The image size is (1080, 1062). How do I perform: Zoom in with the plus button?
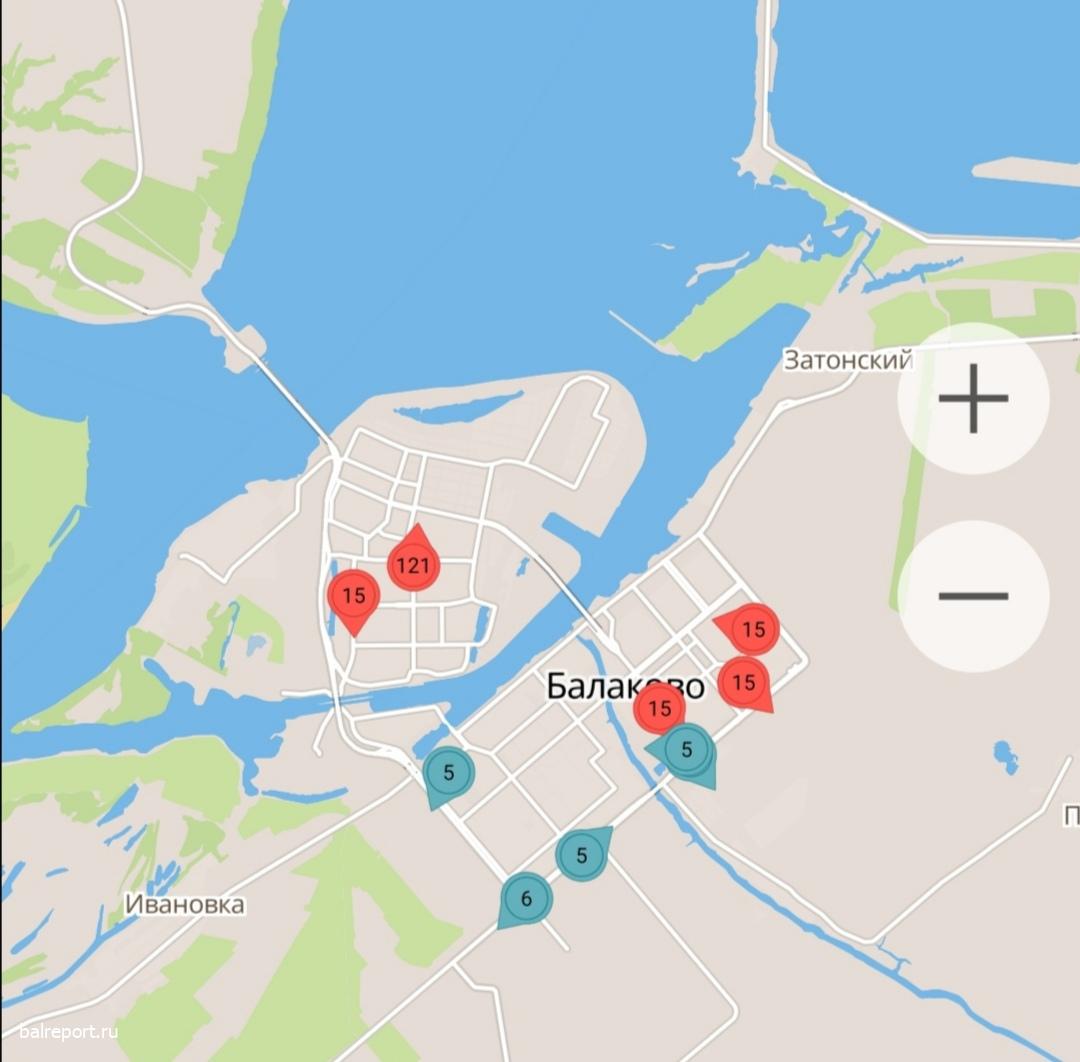[973, 398]
